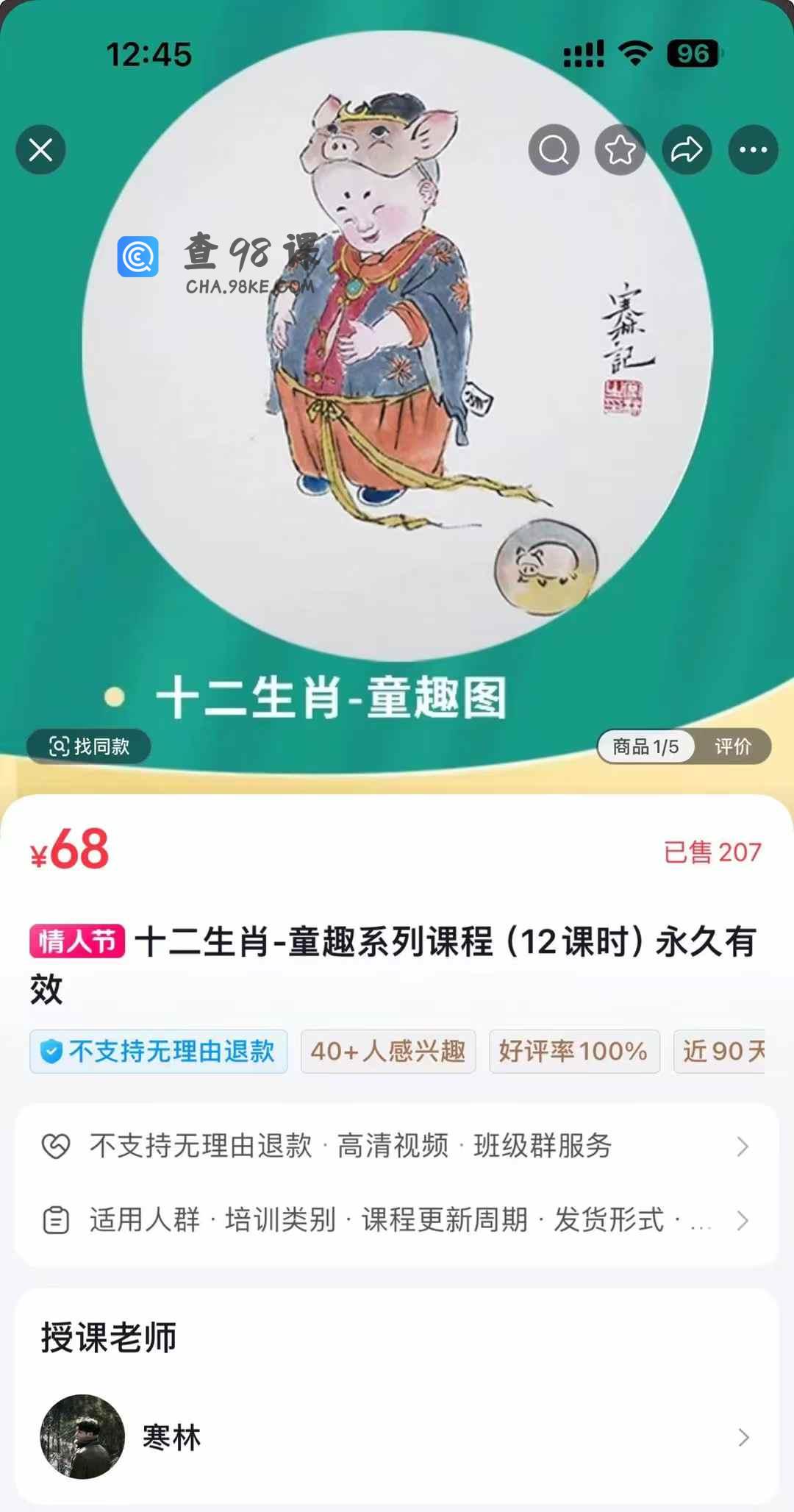Add this course to favorites

(x=620, y=150)
